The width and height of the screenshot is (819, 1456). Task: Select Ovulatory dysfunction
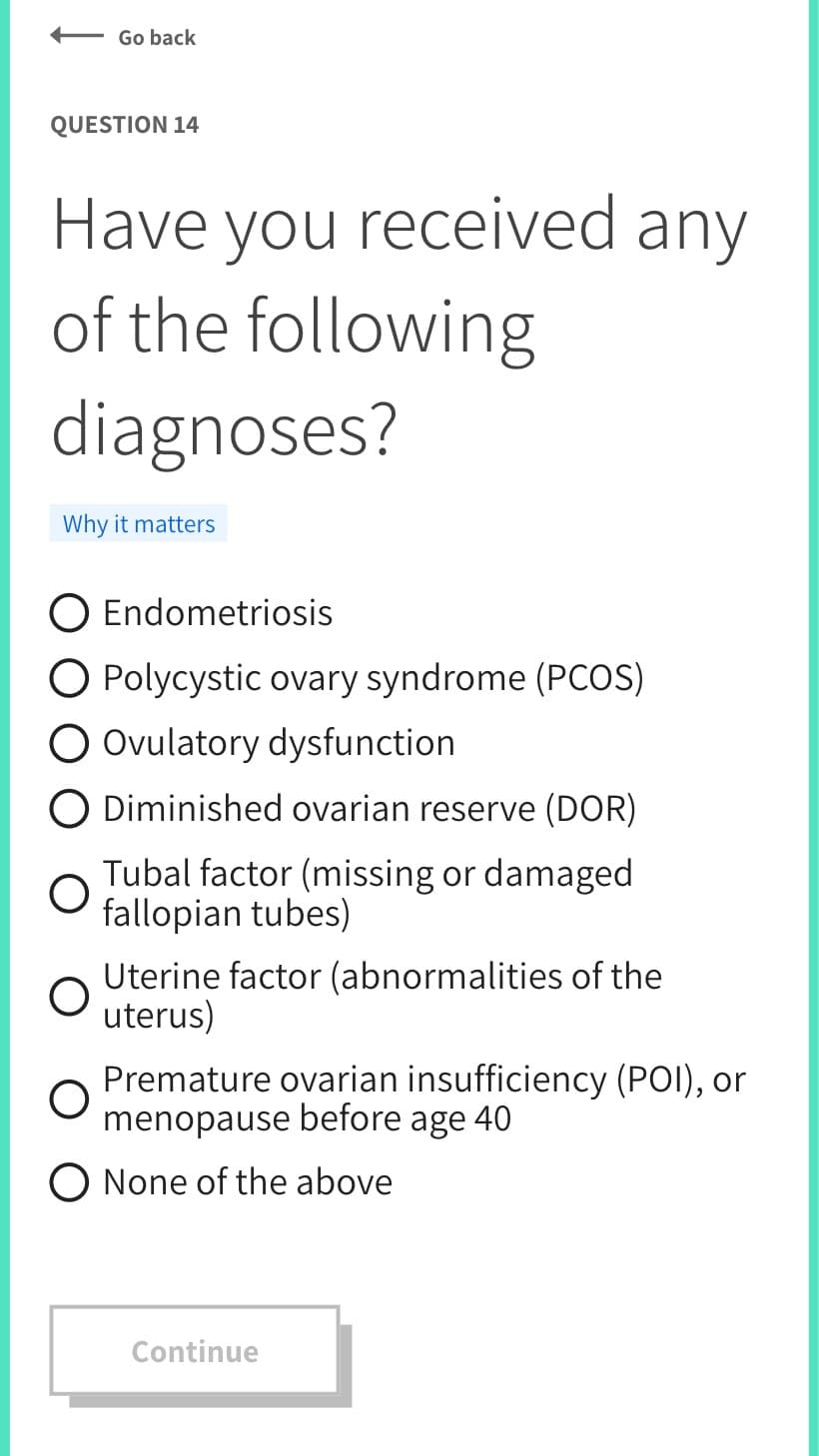tap(253, 743)
